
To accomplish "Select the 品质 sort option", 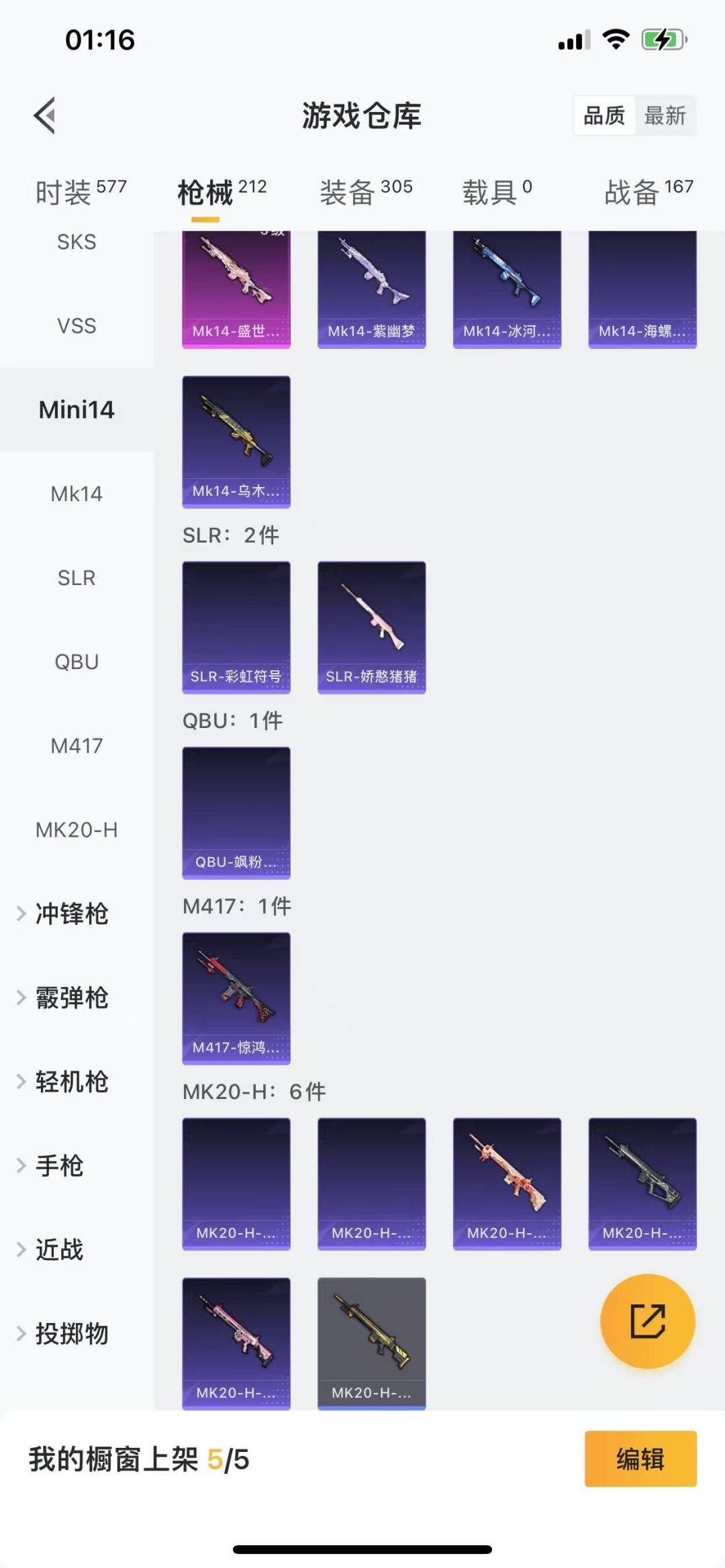I will pyautogui.click(x=604, y=116).
